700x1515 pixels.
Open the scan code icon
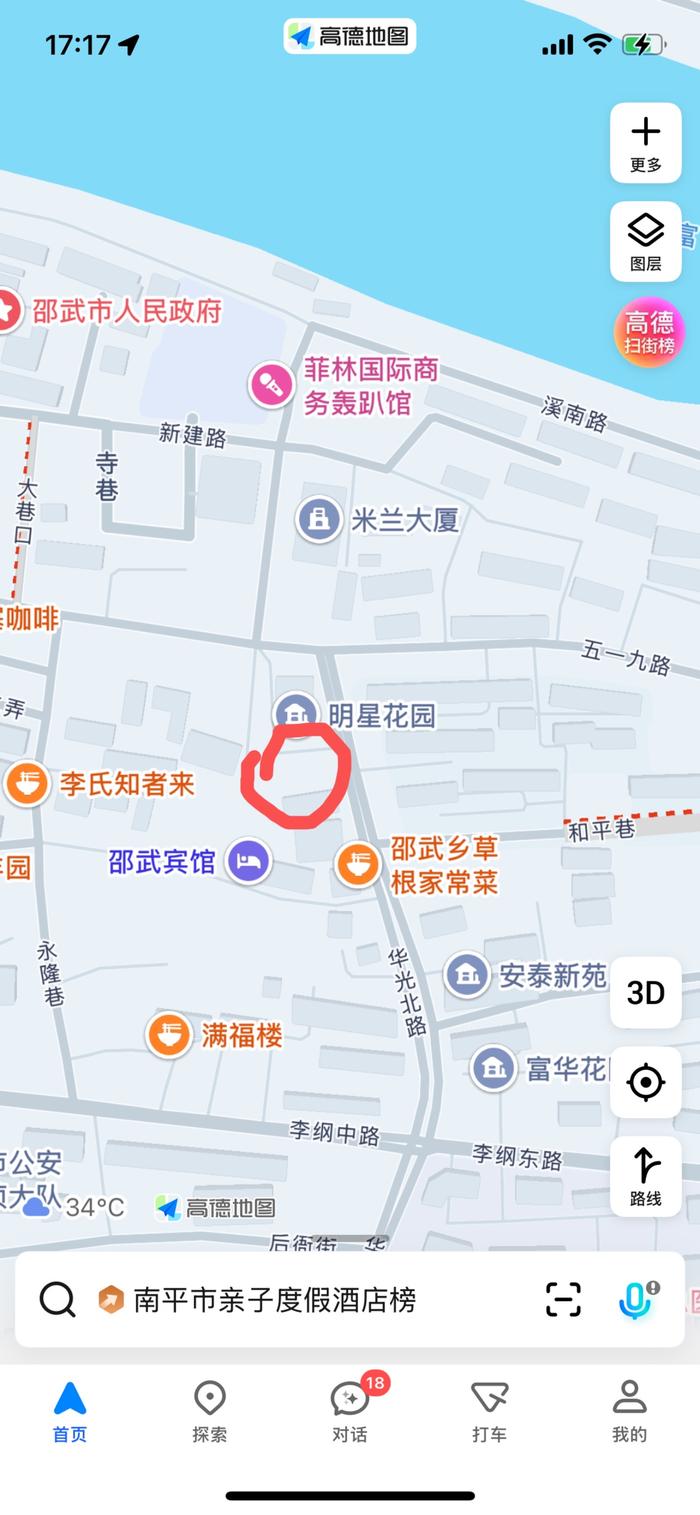pos(563,1299)
